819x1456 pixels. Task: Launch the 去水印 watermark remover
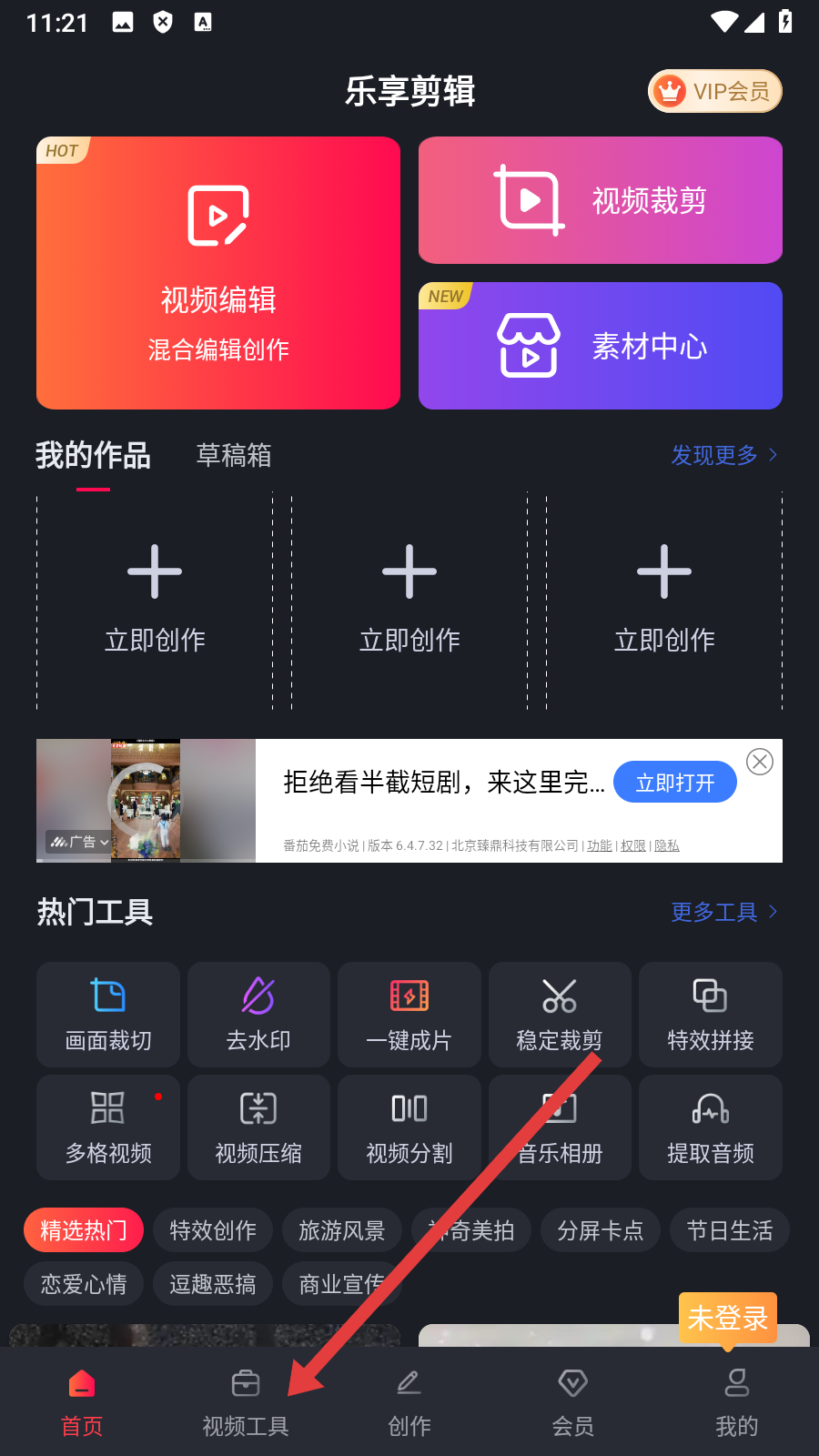point(258,1015)
